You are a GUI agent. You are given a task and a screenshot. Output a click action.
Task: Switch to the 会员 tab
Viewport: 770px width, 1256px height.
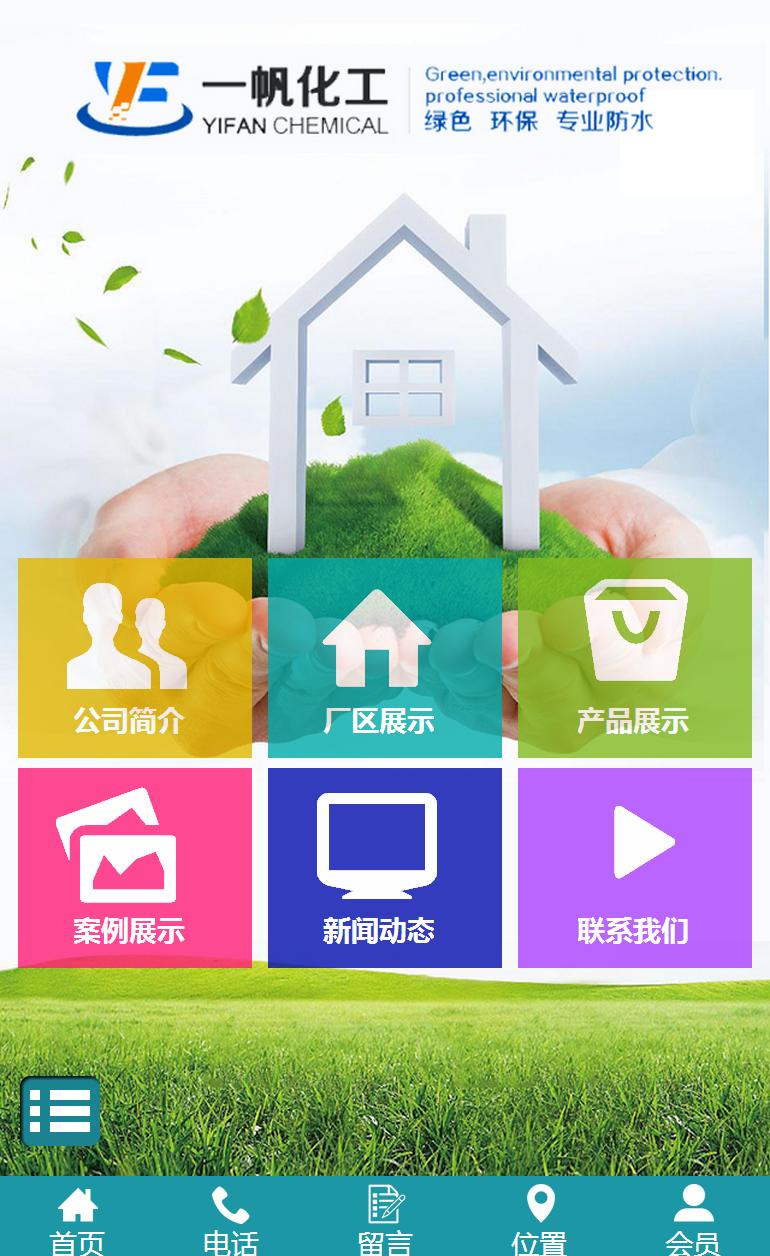point(693,1219)
